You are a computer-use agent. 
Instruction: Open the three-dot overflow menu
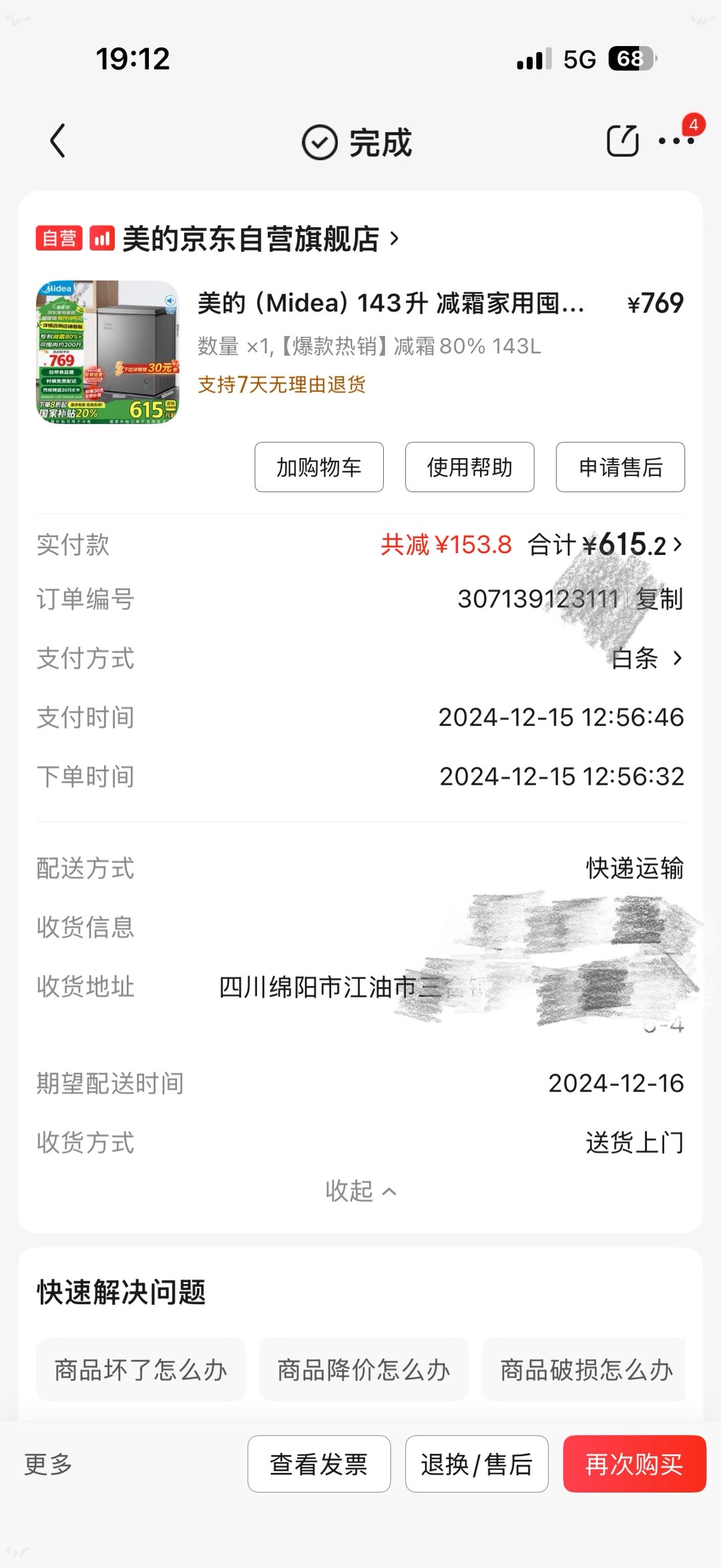(676, 141)
